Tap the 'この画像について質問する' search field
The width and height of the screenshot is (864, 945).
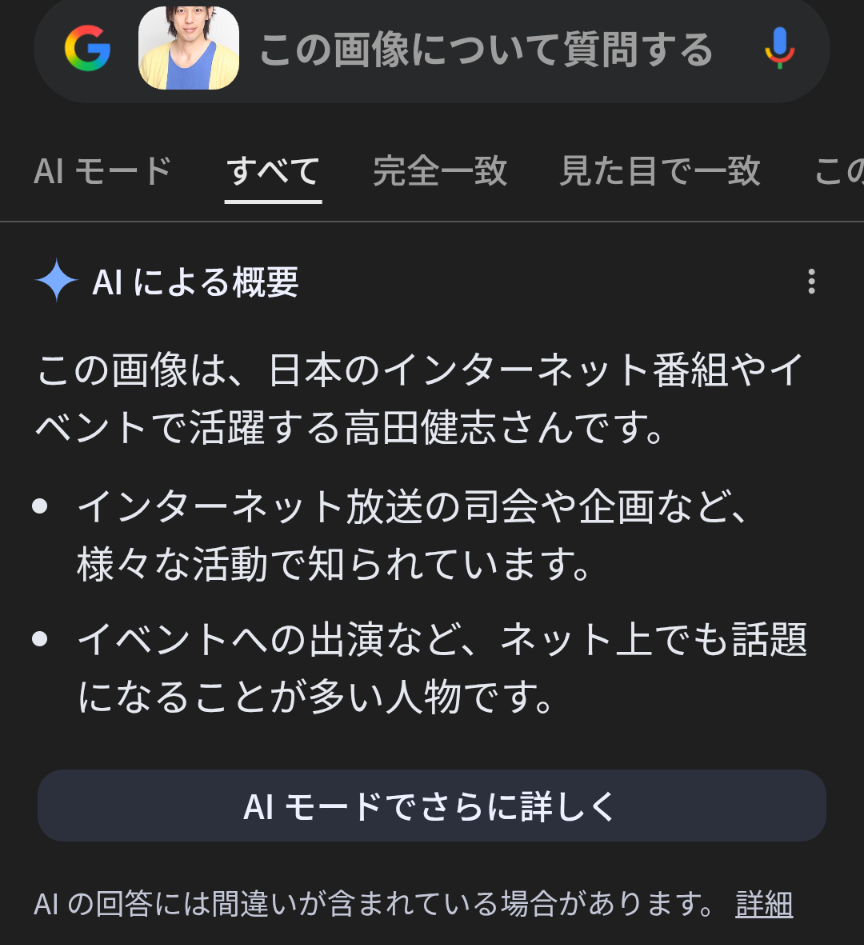[485, 49]
